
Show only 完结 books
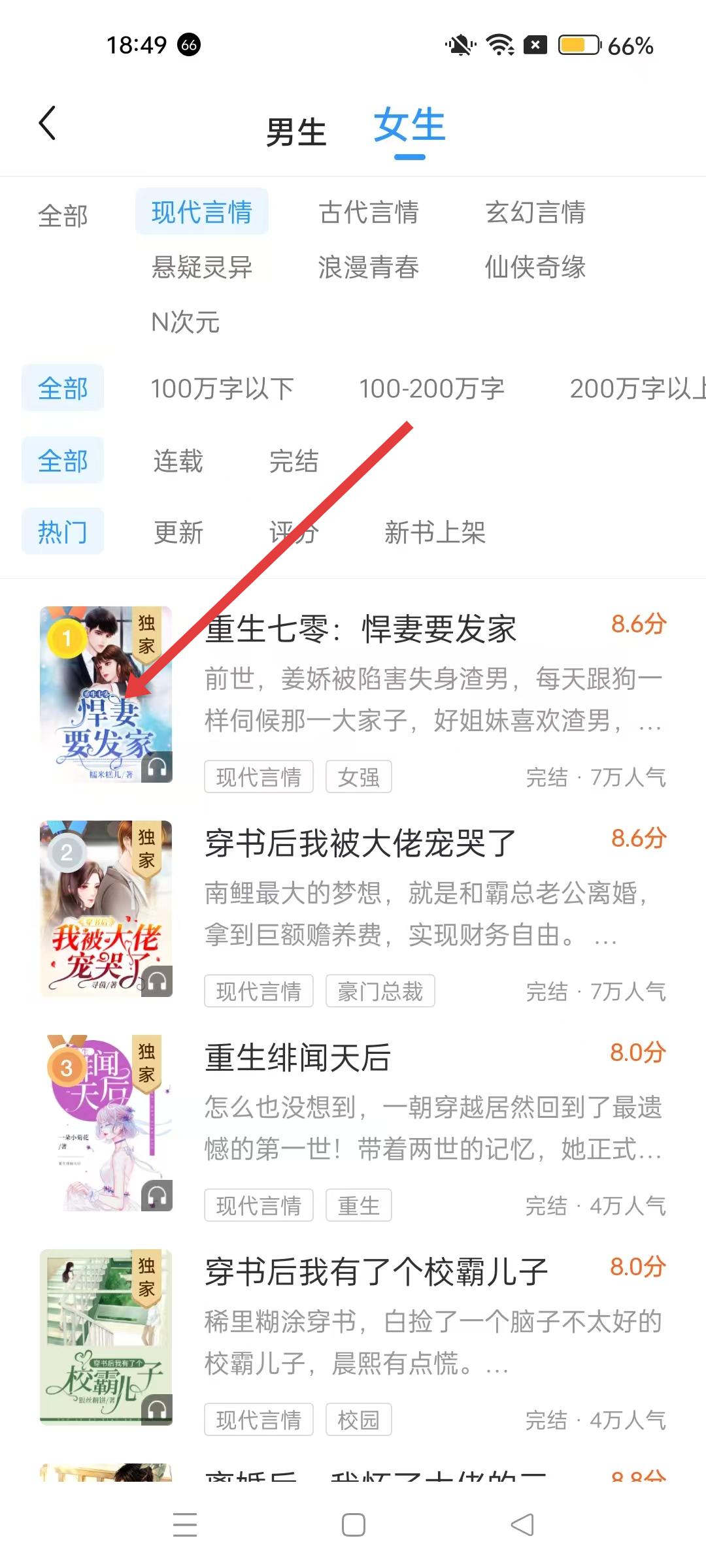[x=294, y=461]
